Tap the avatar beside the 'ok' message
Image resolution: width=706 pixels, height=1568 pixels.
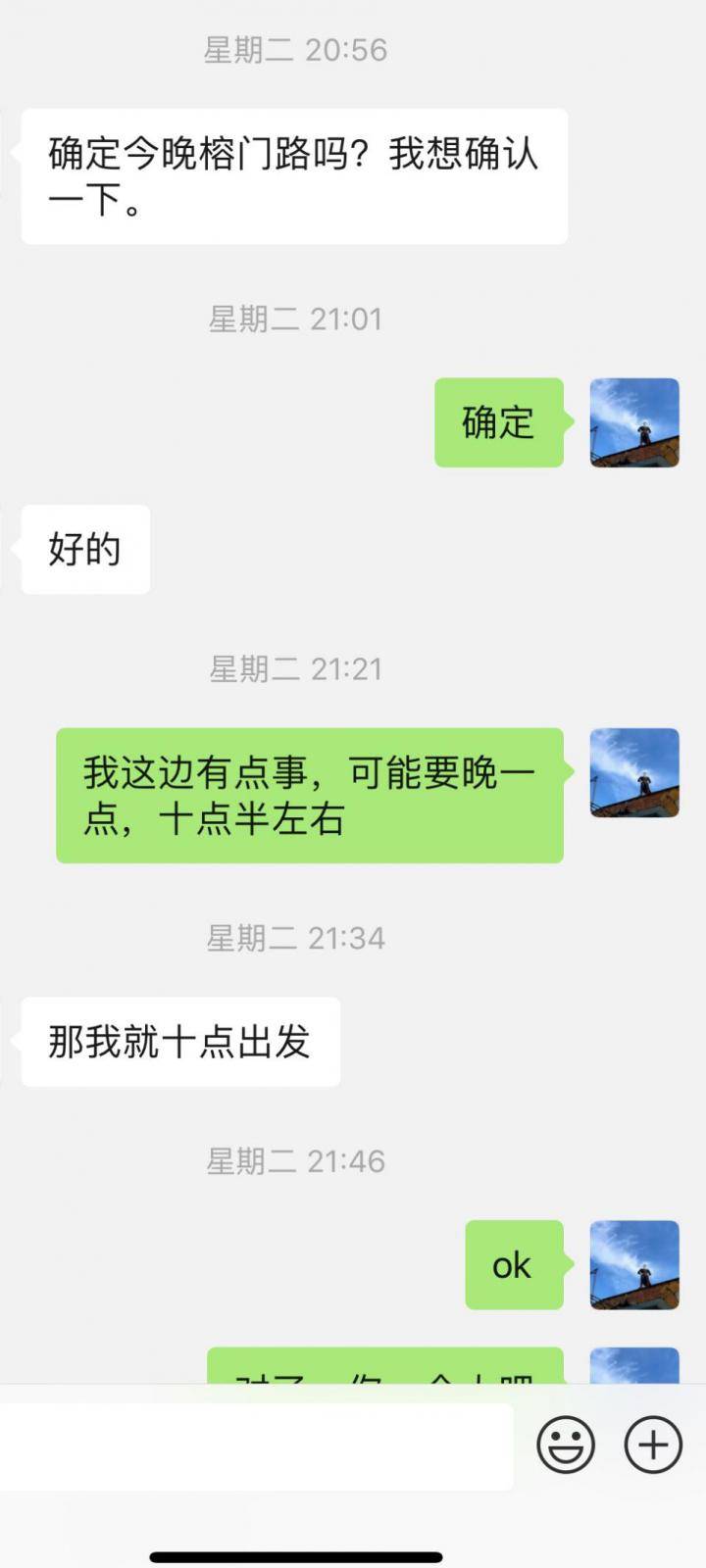[x=633, y=1265]
